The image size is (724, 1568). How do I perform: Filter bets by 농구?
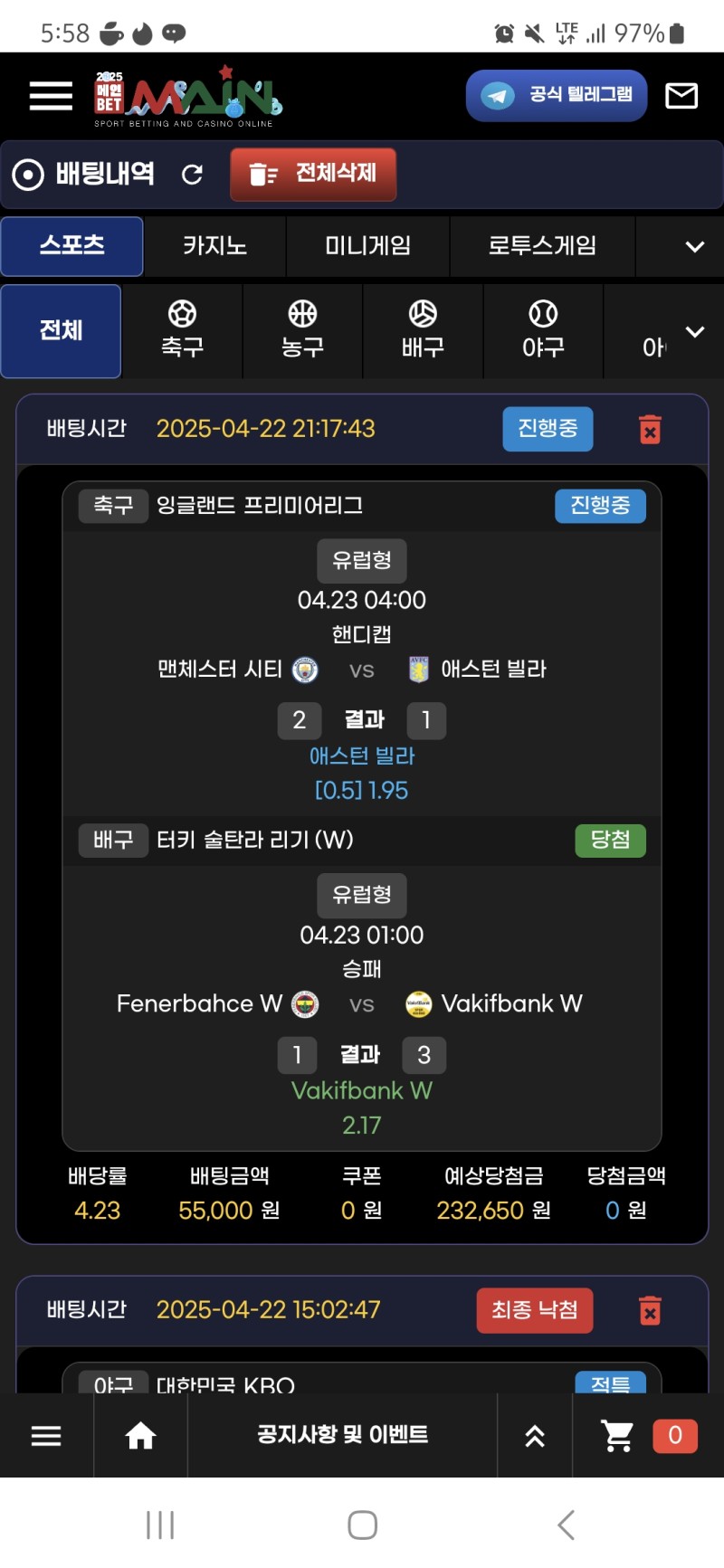pyautogui.click(x=302, y=330)
